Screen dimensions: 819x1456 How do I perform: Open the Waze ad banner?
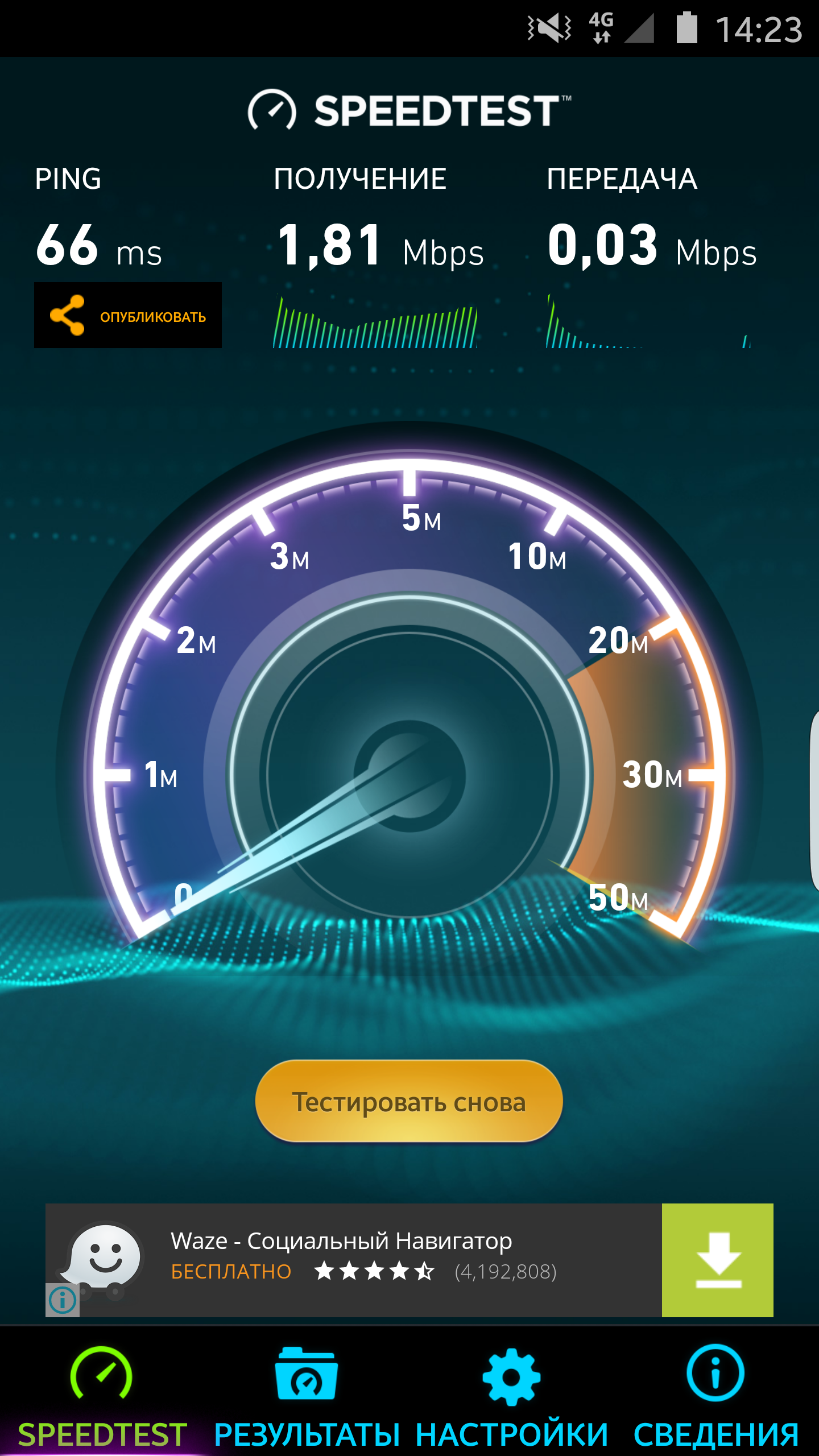[x=354, y=1260]
